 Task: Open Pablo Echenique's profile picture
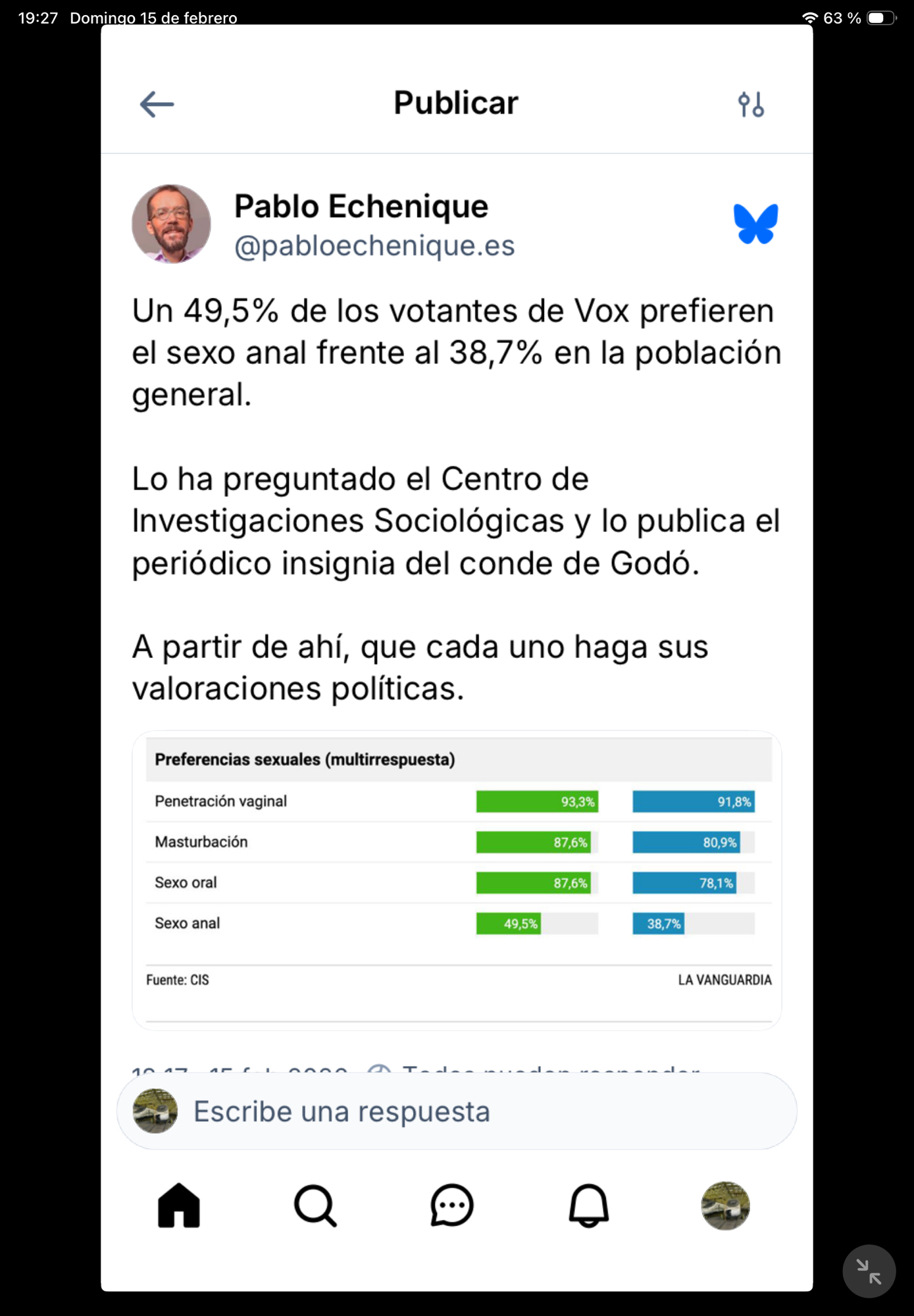pyautogui.click(x=172, y=224)
